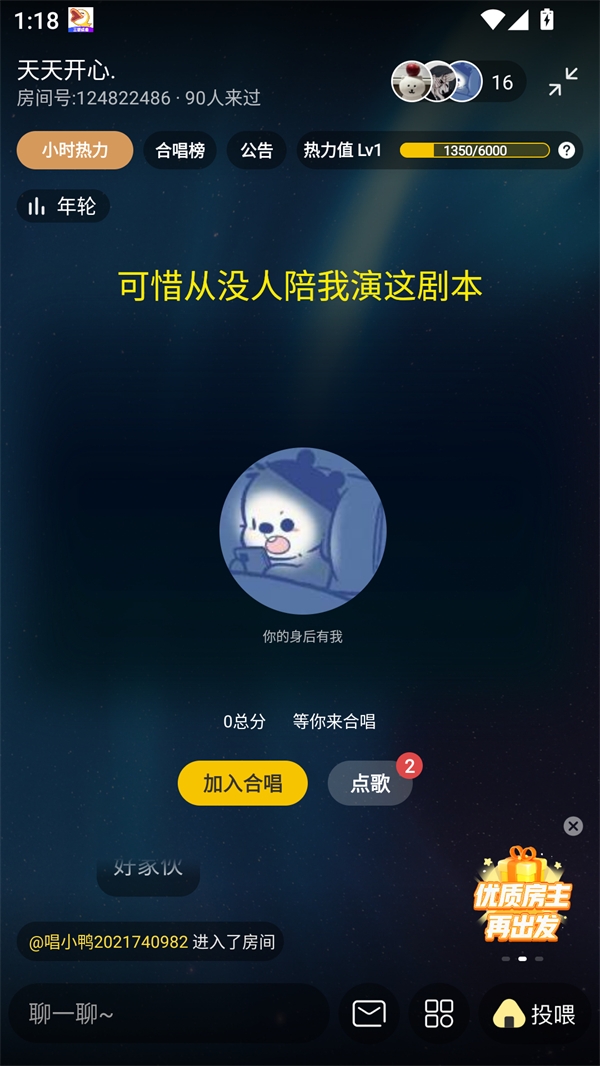
Task: Dismiss the 优质房主再出发 banner
Action: click(x=573, y=826)
